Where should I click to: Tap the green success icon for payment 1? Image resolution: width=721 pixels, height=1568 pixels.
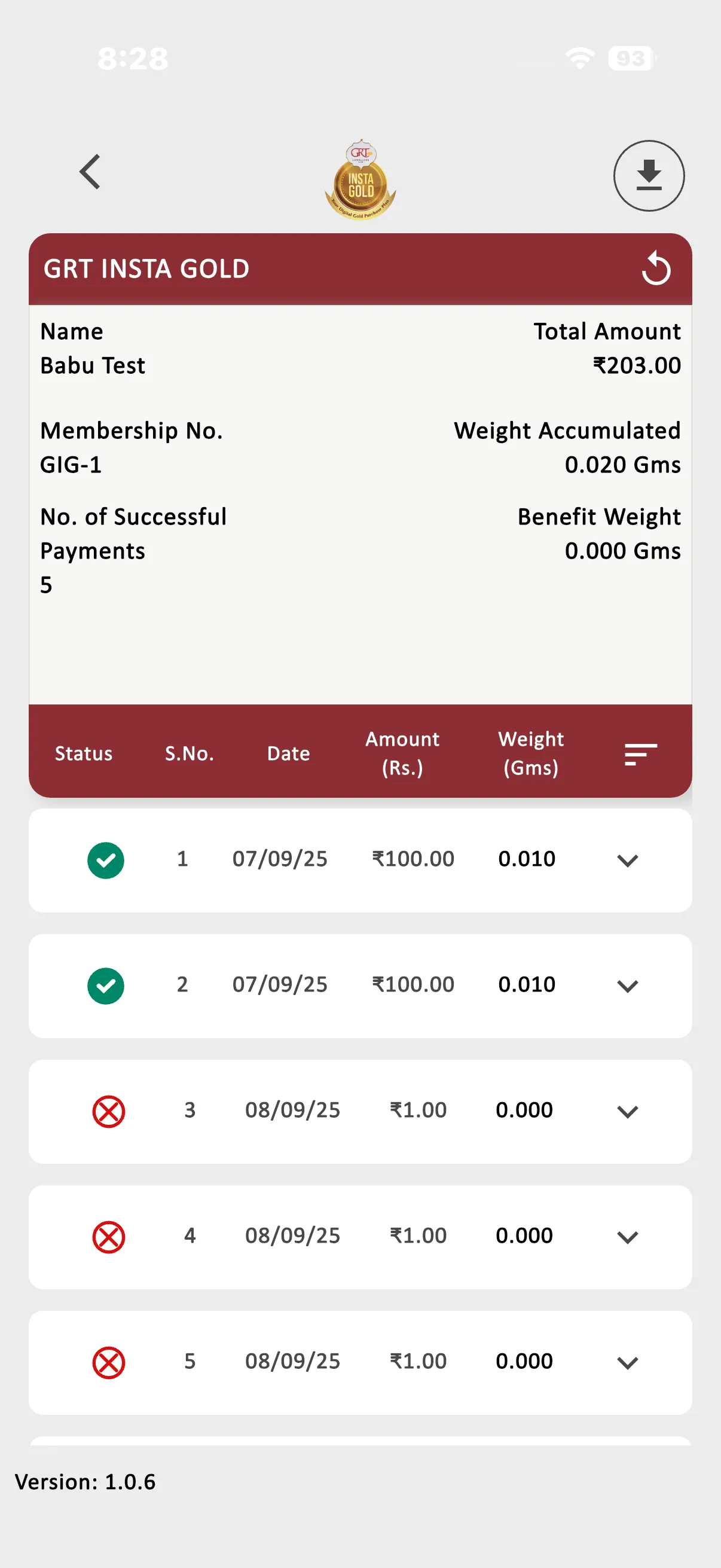point(105,859)
